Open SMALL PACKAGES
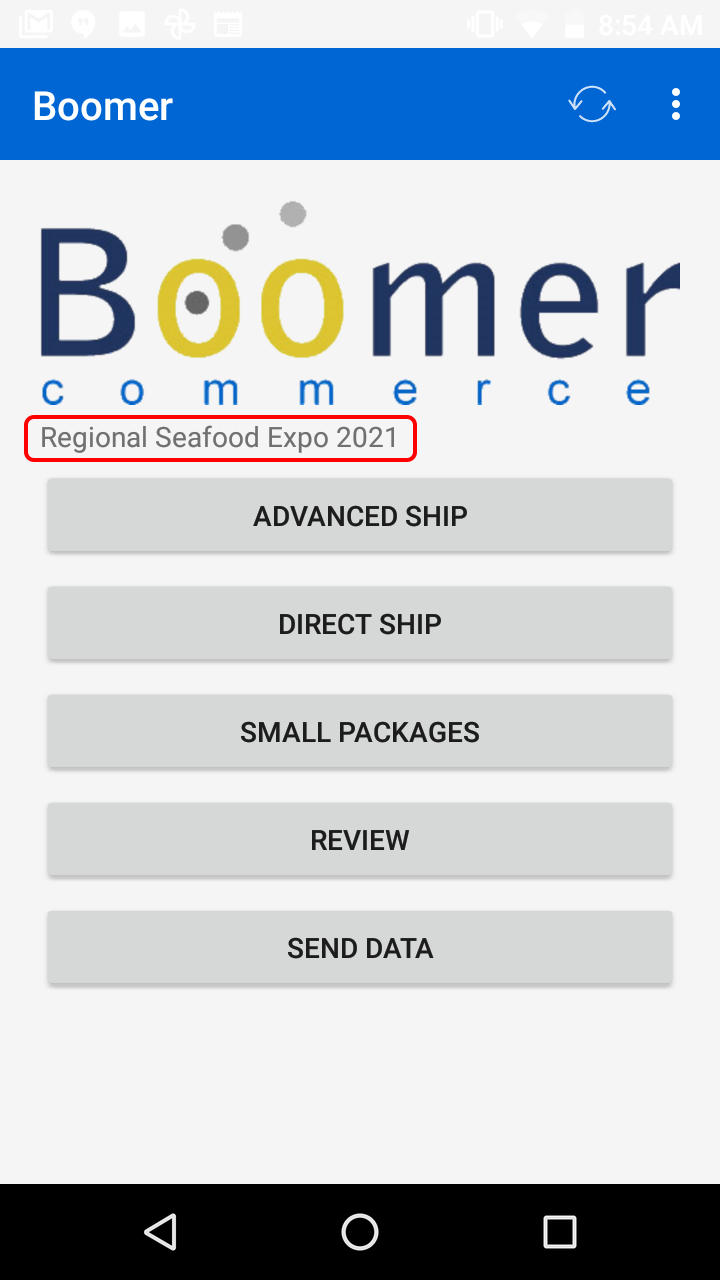The width and height of the screenshot is (720, 1280). tap(359, 731)
